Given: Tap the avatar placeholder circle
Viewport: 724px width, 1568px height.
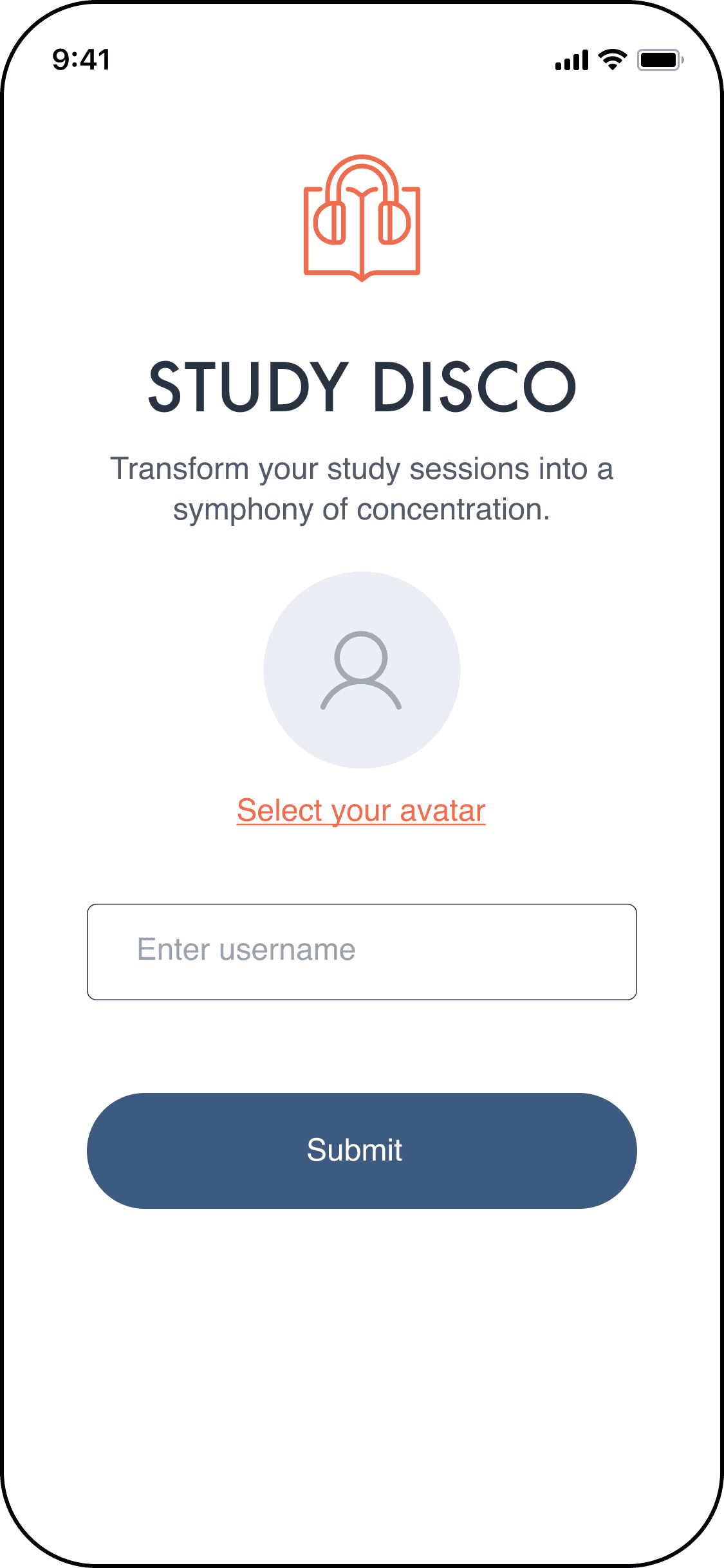Looking at the screenshot, I should coord(362,669).
